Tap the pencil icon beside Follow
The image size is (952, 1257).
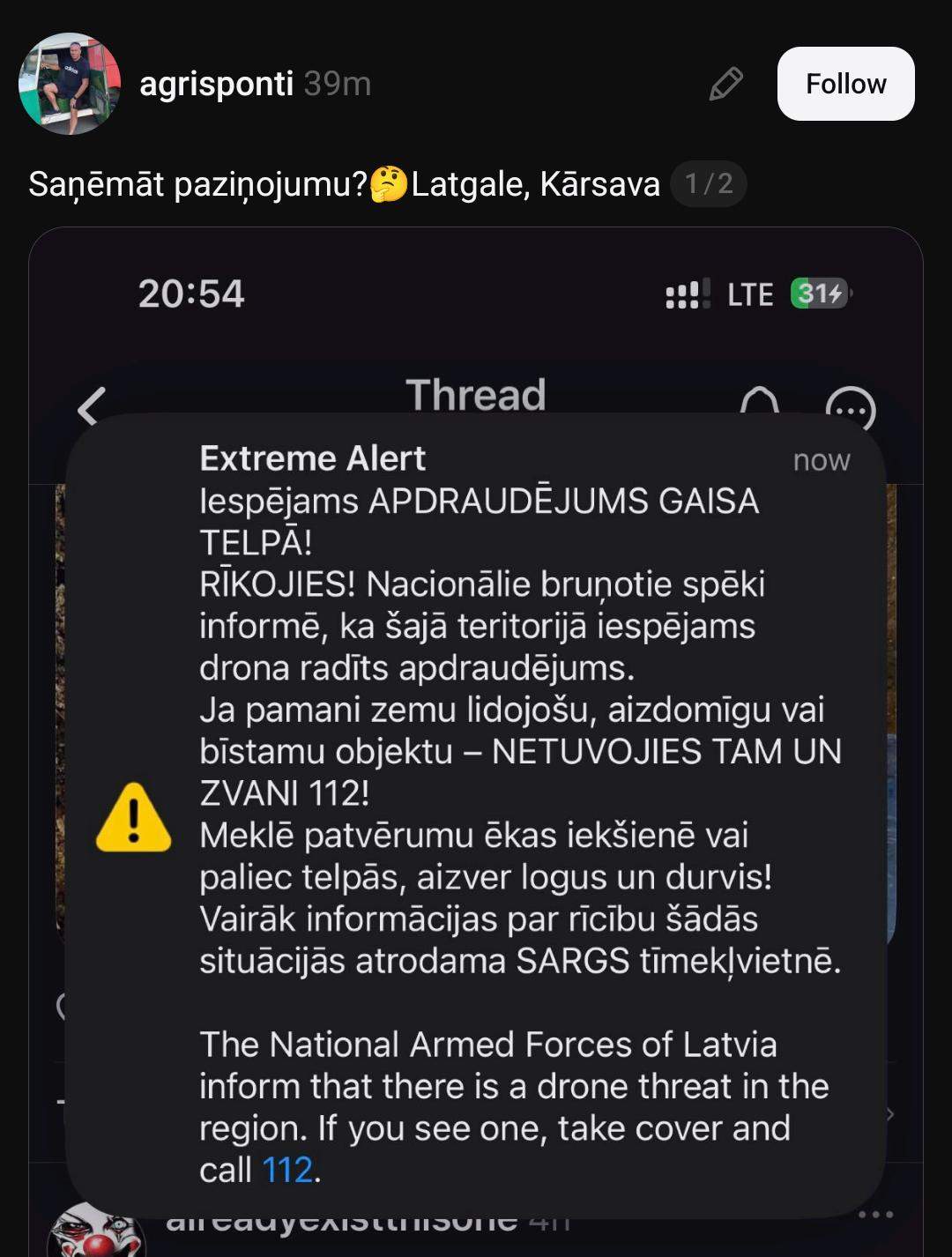[725, 84]
